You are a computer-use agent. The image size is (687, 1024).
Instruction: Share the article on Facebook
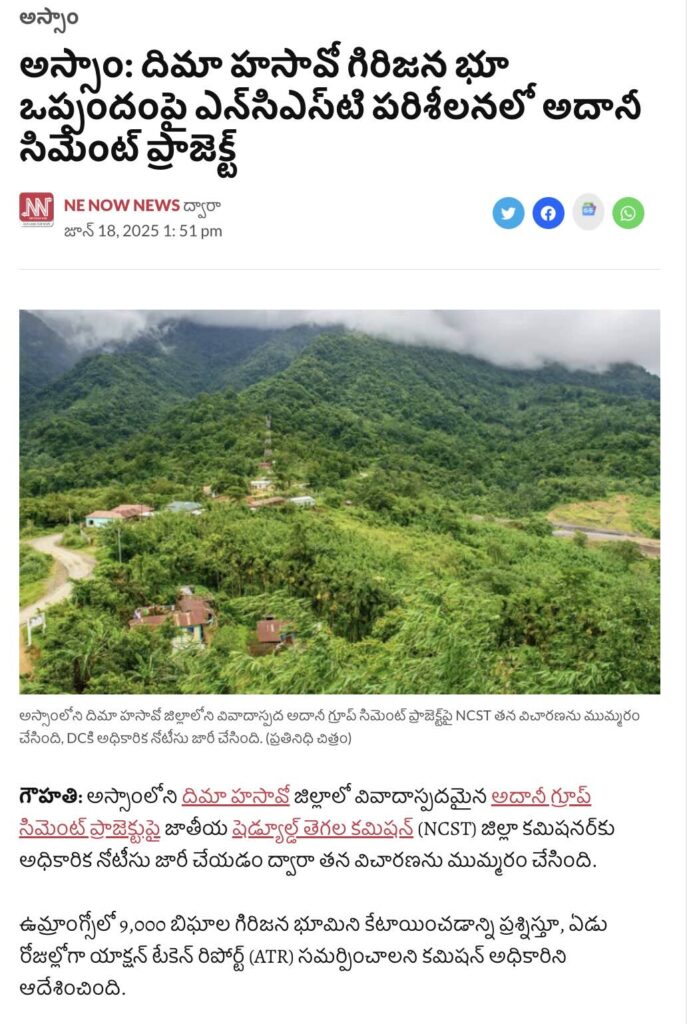tap(548, 213)
